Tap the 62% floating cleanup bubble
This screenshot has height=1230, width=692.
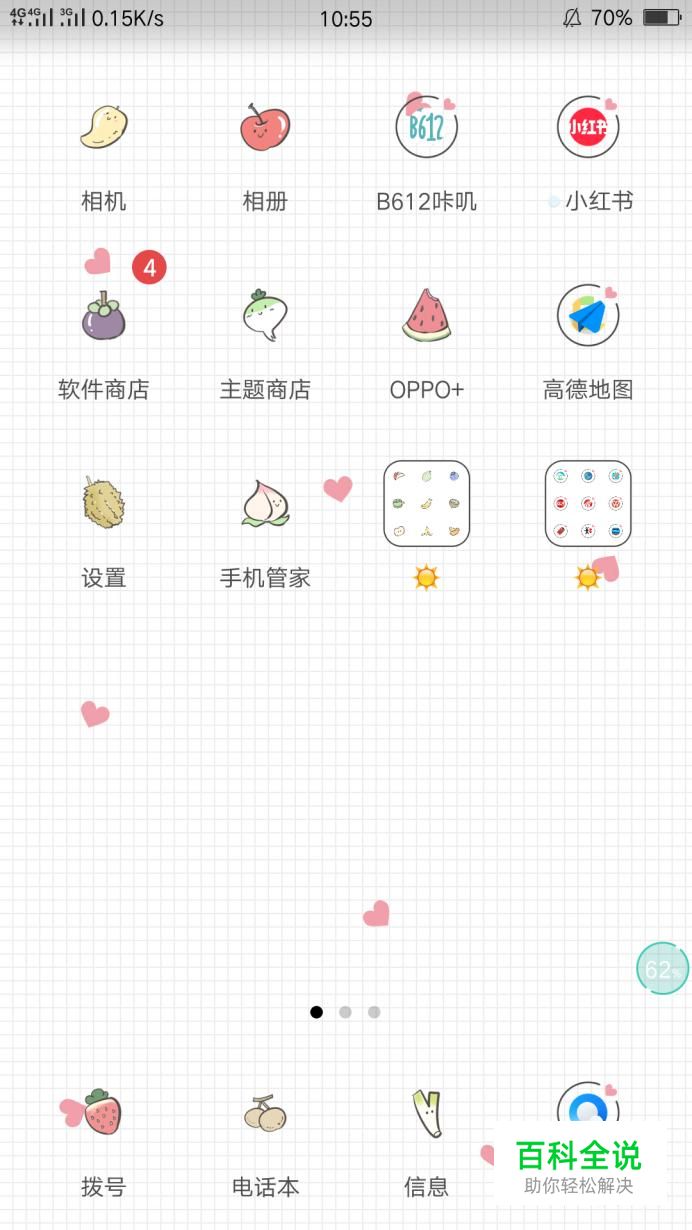[662, 968]
